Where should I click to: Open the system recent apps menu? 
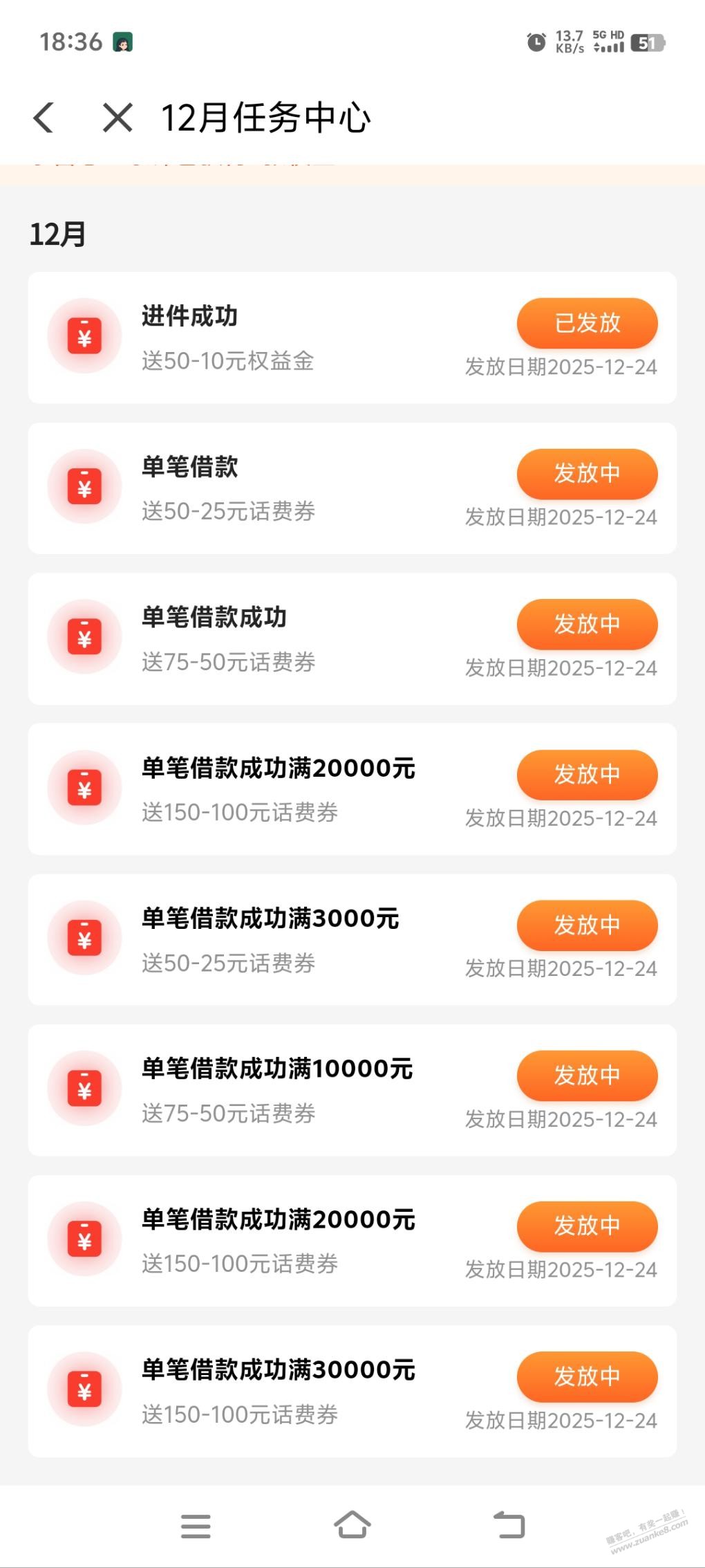point(196,1526)
